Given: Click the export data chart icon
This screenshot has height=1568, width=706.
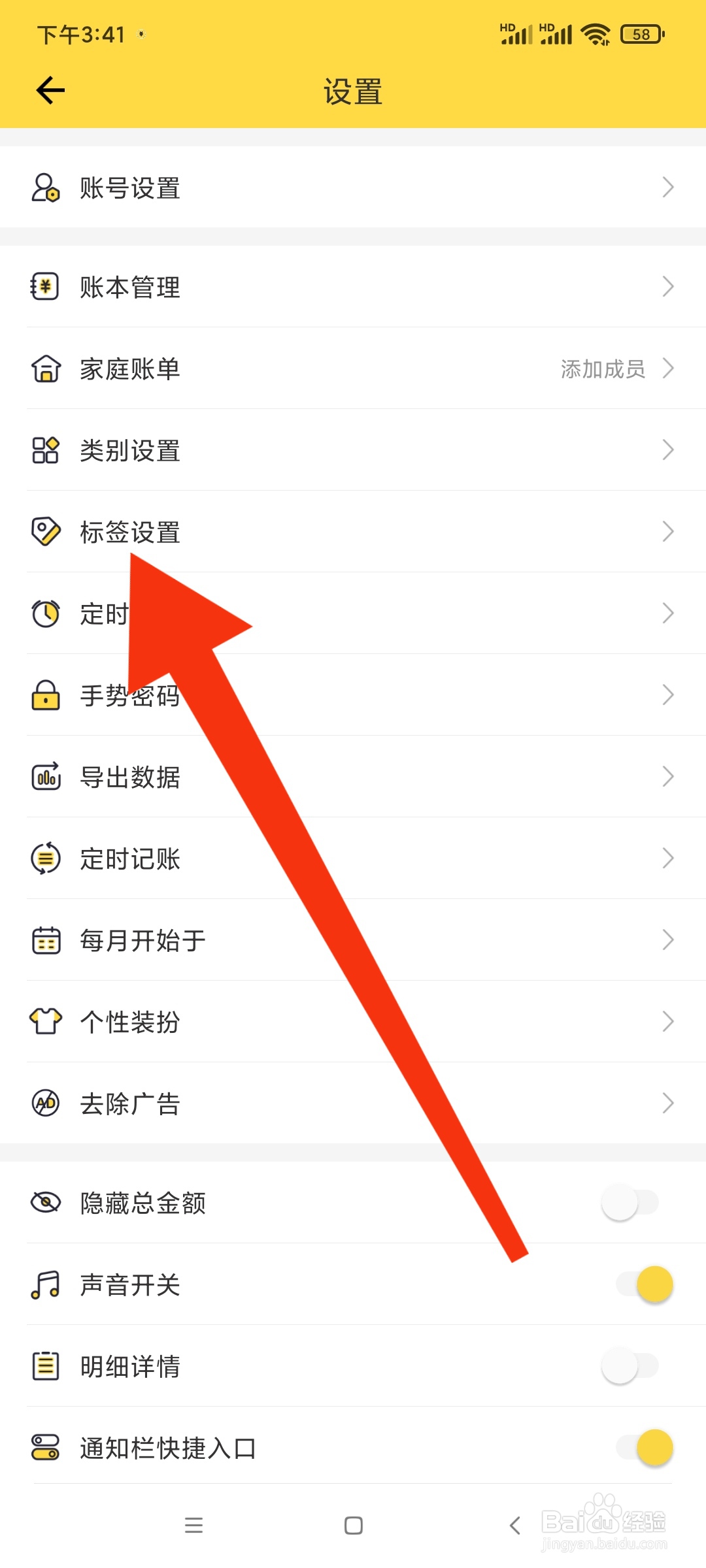Looking at the screenshot, I should coord(44,777).
